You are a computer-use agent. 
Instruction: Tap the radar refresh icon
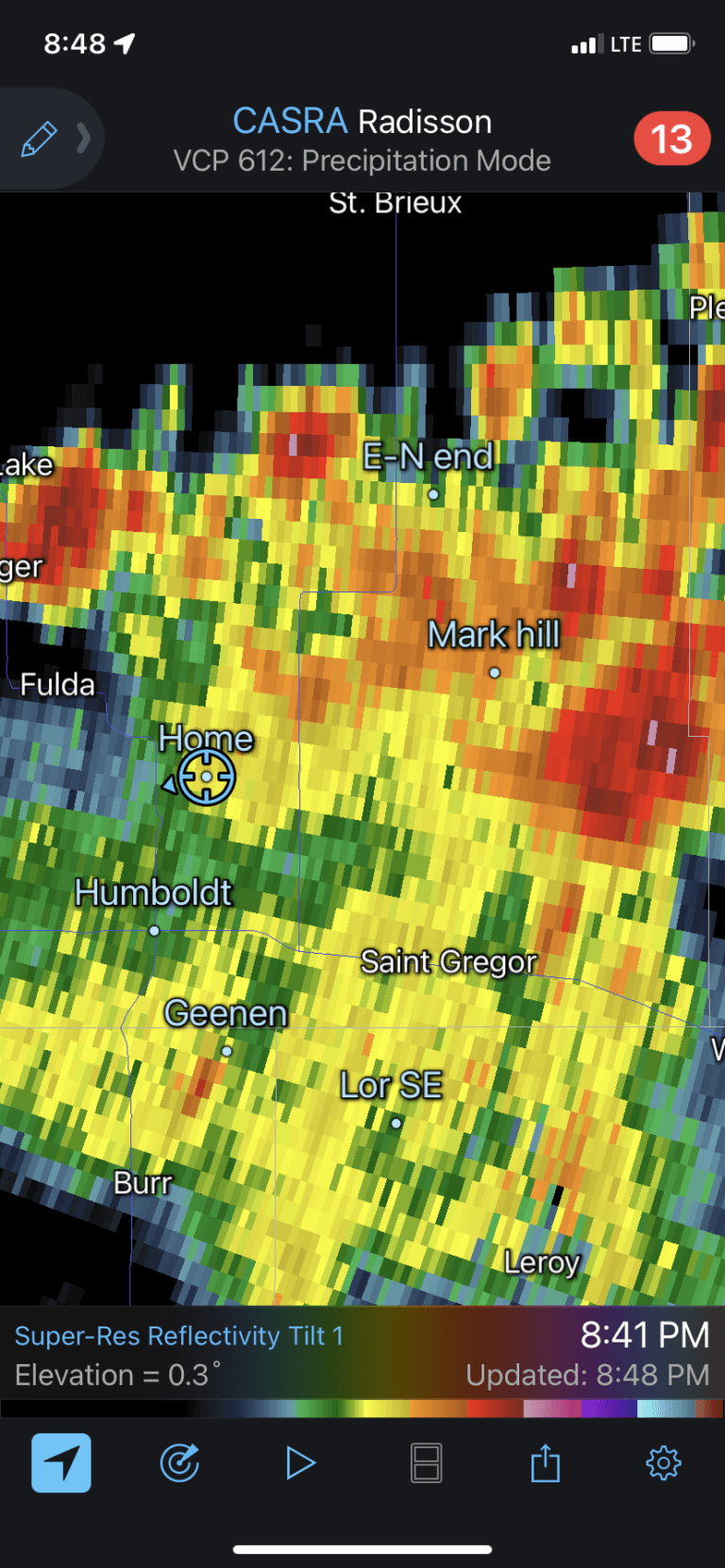(179, 1463)
